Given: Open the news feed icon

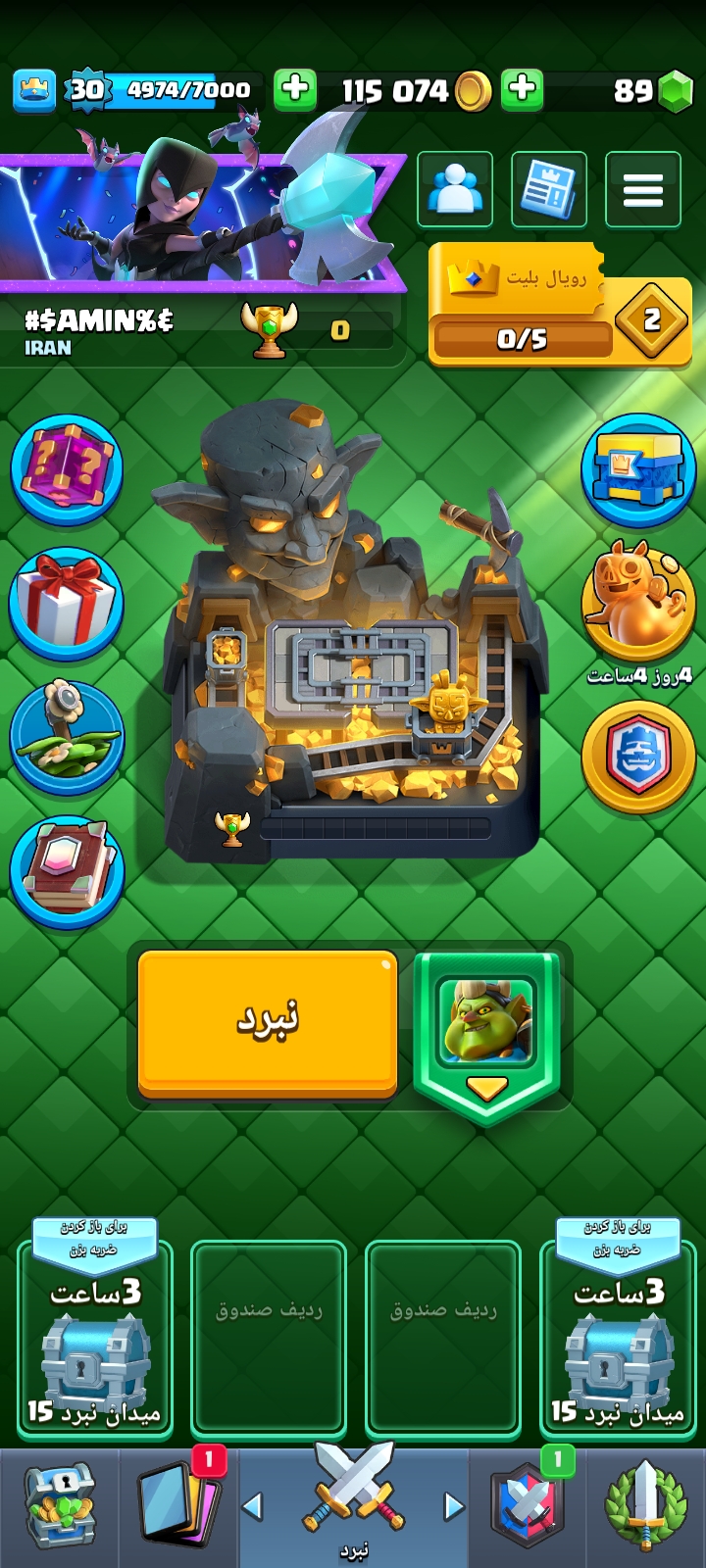Looking at the screenshot, I should [549, 190].
